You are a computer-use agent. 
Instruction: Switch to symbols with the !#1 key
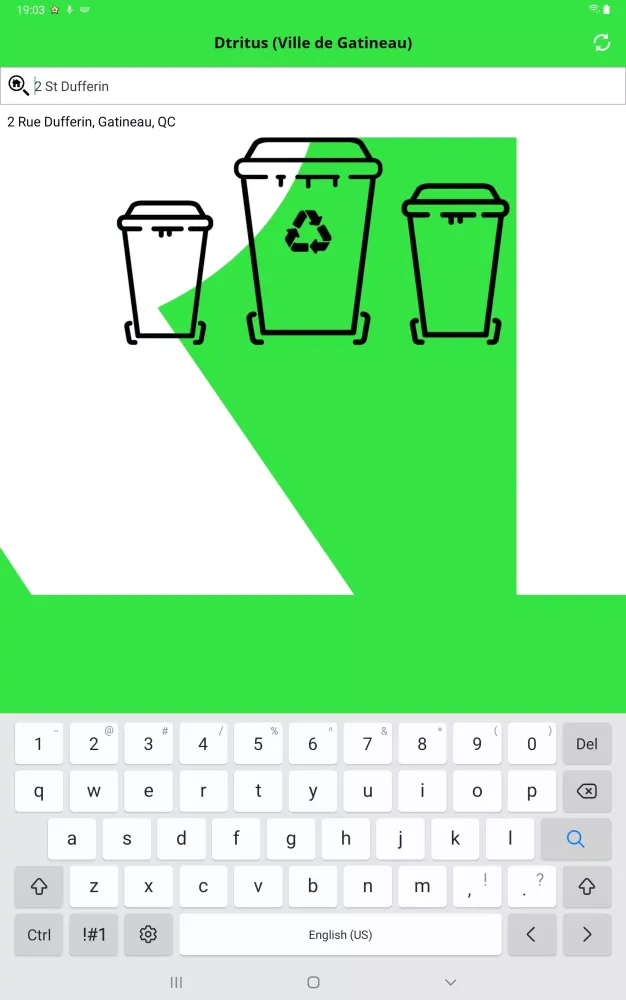click(x=94, y=934)
